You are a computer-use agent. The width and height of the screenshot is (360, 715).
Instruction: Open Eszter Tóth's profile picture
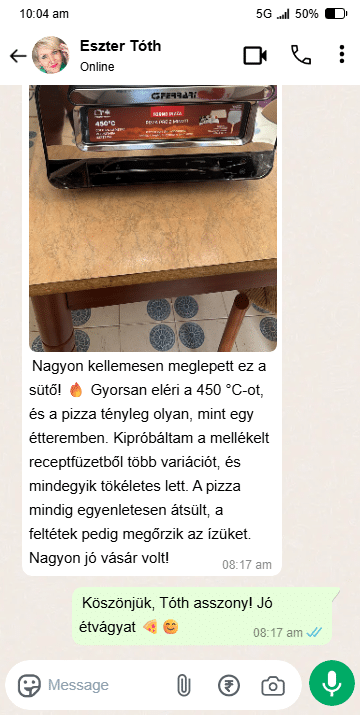(x=50, y=55)
